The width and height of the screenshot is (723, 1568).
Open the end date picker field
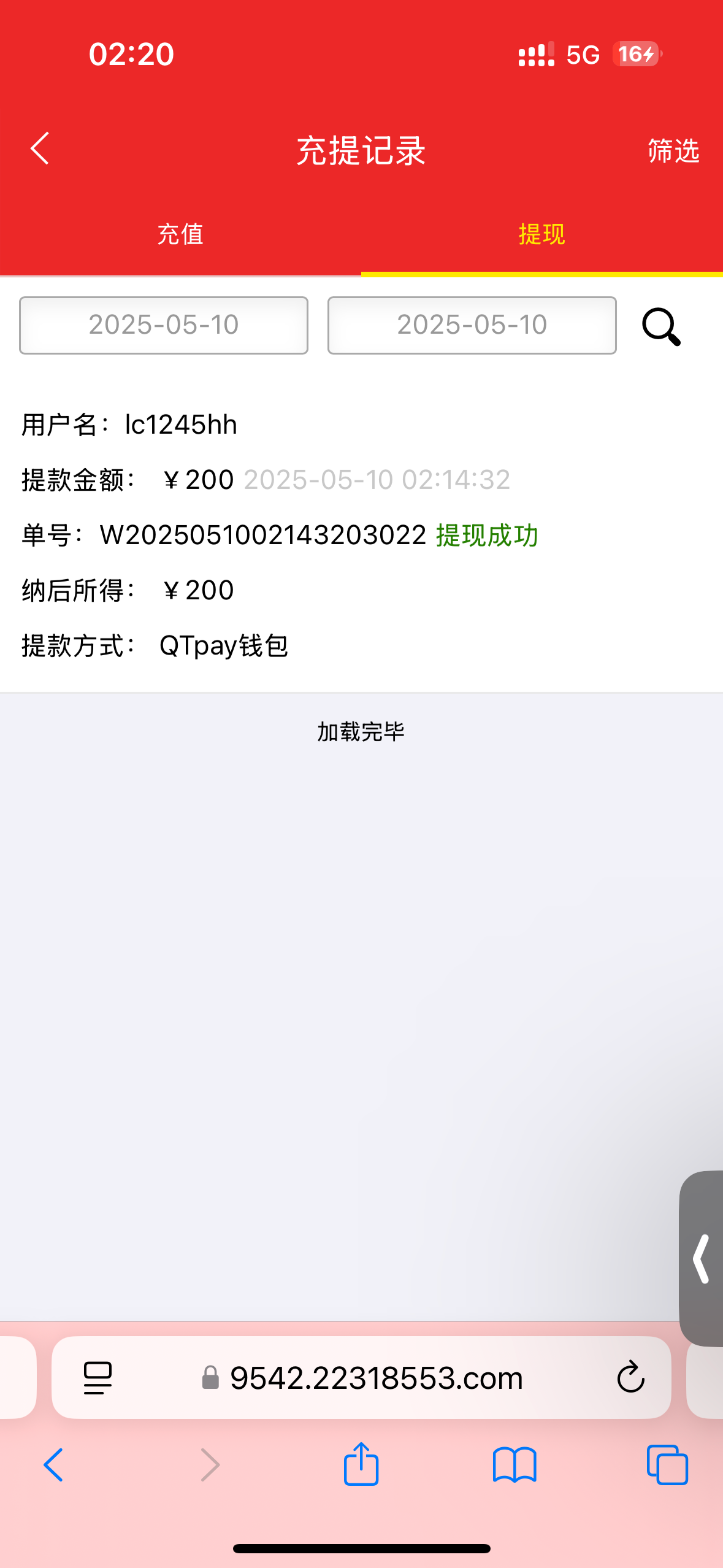point(472,325)
